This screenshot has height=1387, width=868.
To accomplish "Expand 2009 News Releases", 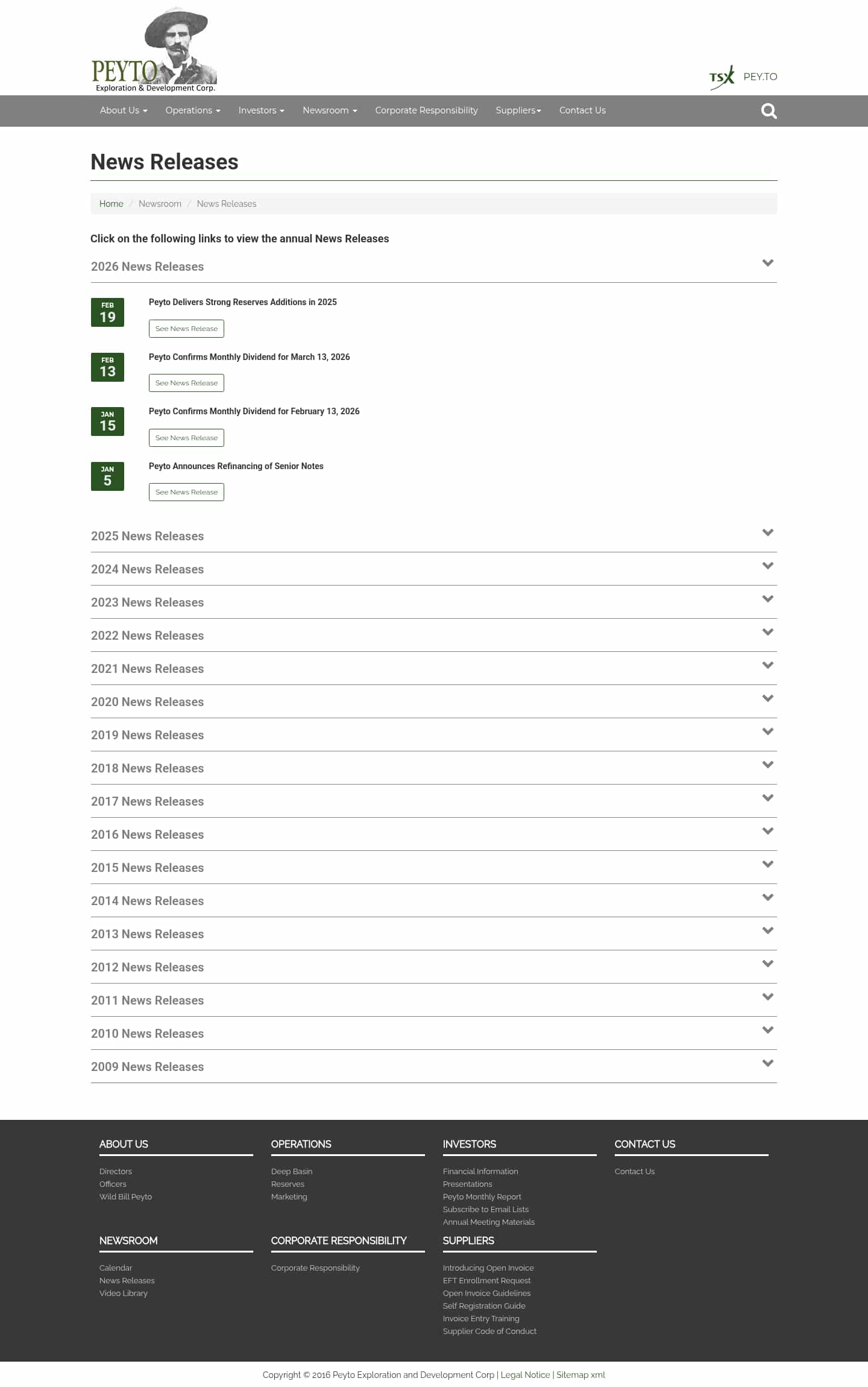I will pos(147,1067).
